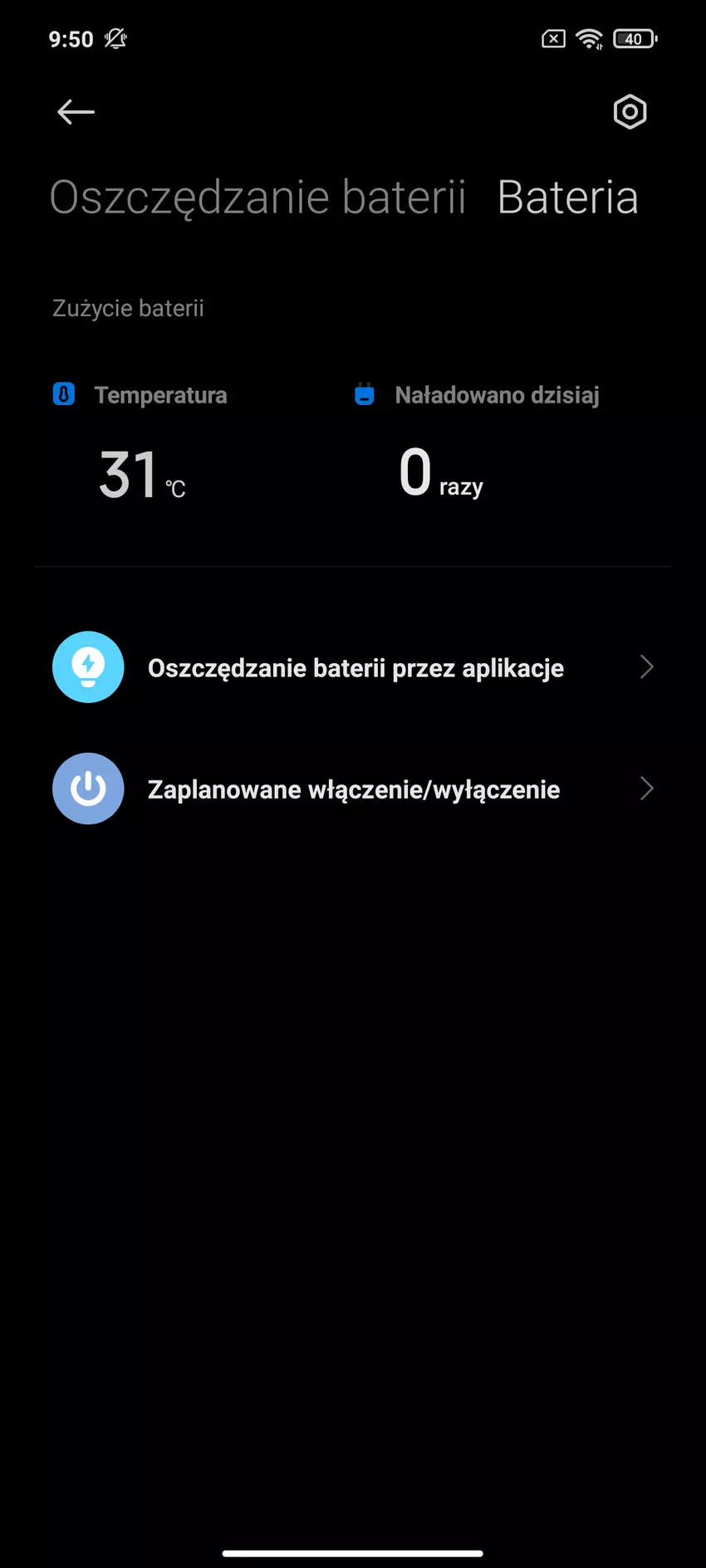The image size is (706, 1568).
Task: Tap the chevron next to battery saver per apps
Action: click(x=646, y=667)
